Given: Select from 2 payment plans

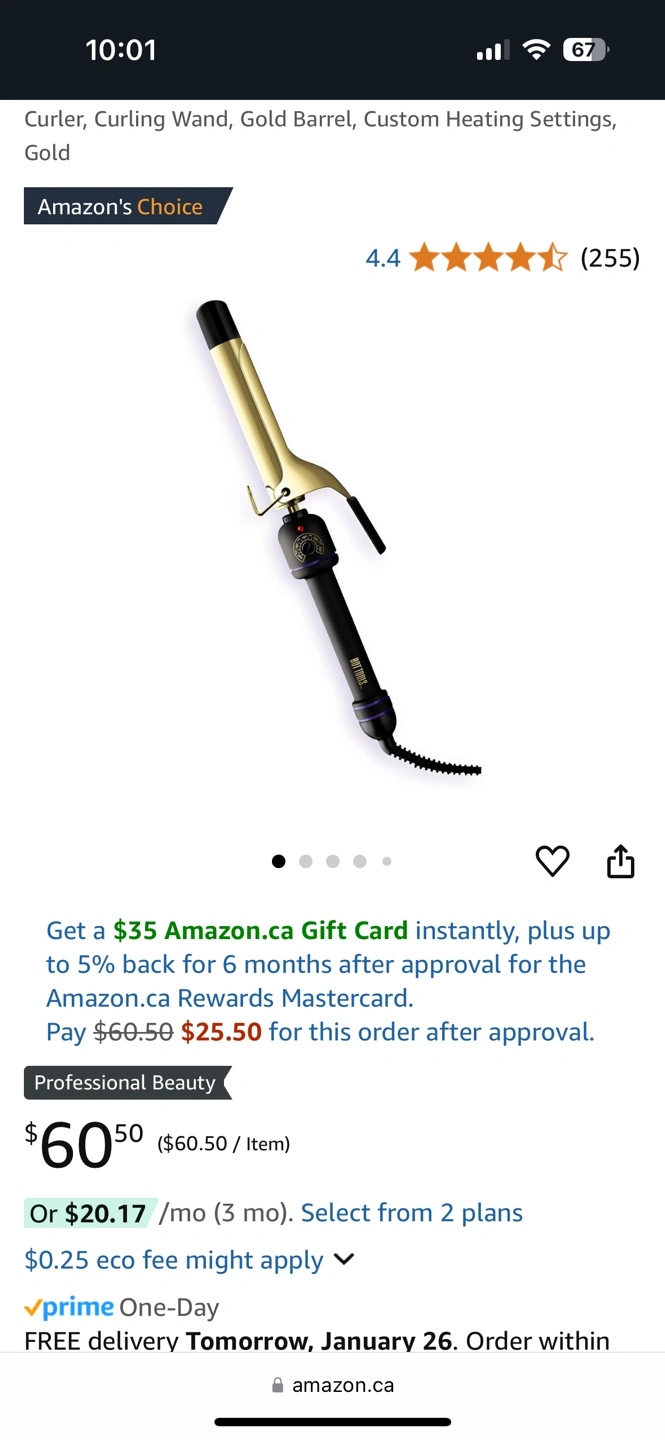Looking at the screenshot, I should (x=412, y=1213).
